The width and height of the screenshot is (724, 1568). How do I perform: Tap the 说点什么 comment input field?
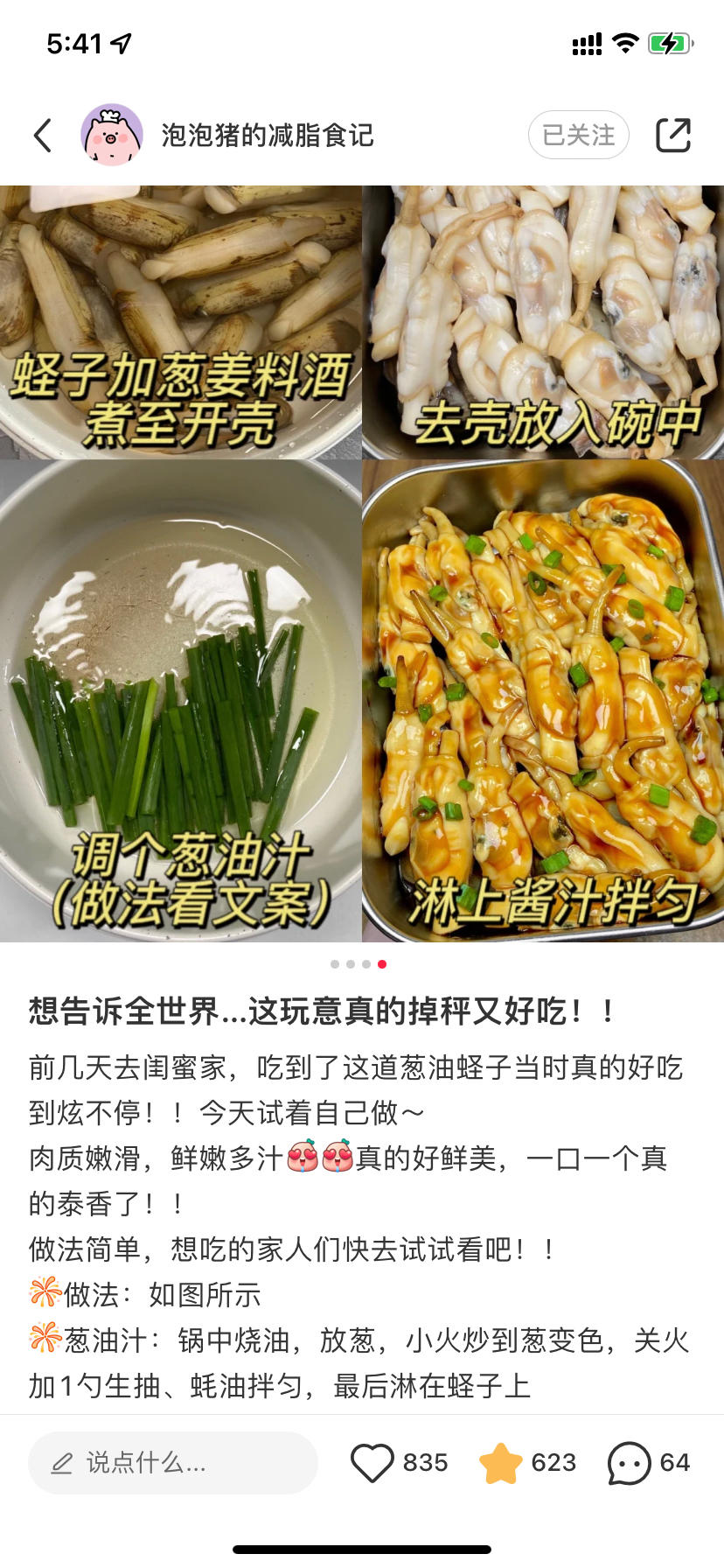click(x=173, y=1462)
